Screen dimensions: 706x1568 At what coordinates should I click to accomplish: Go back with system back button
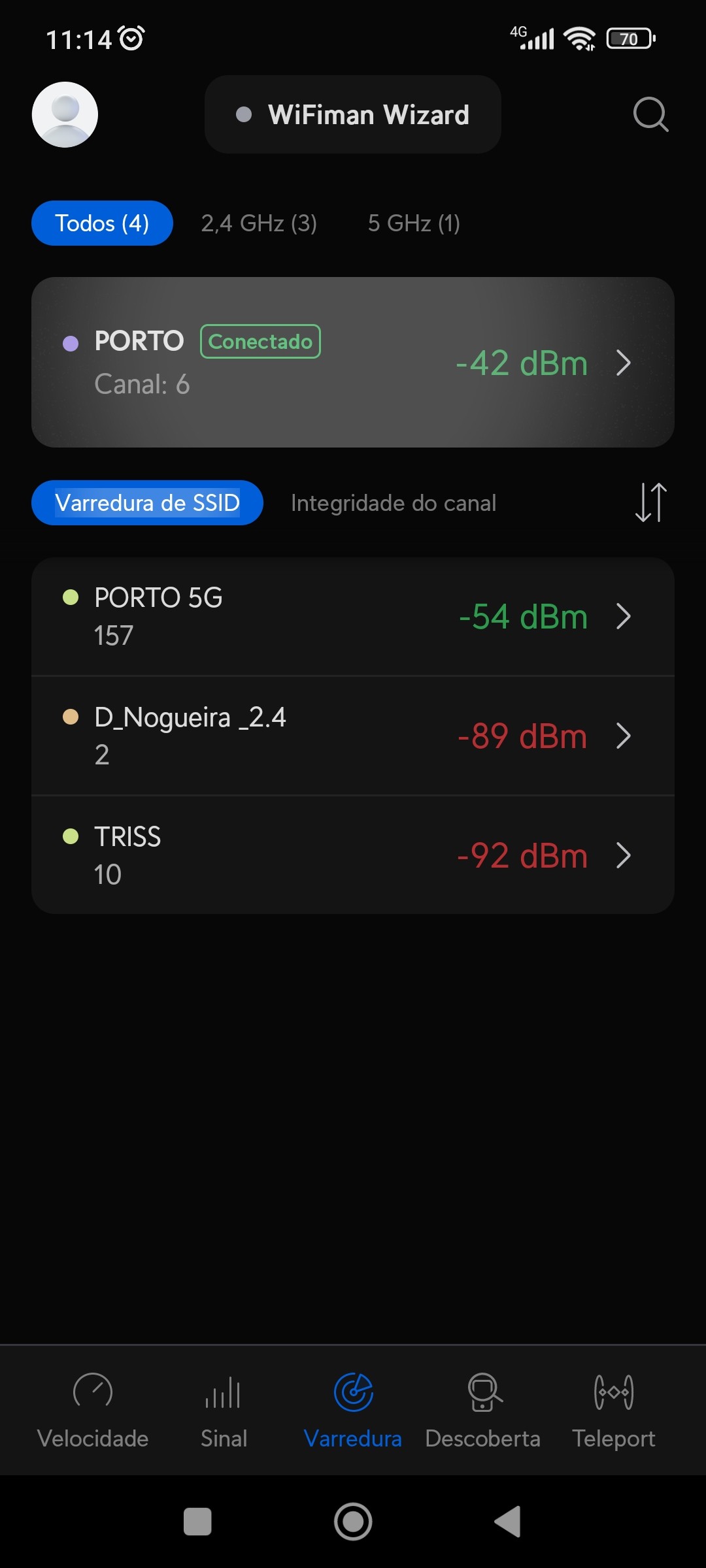(508, 1522)
